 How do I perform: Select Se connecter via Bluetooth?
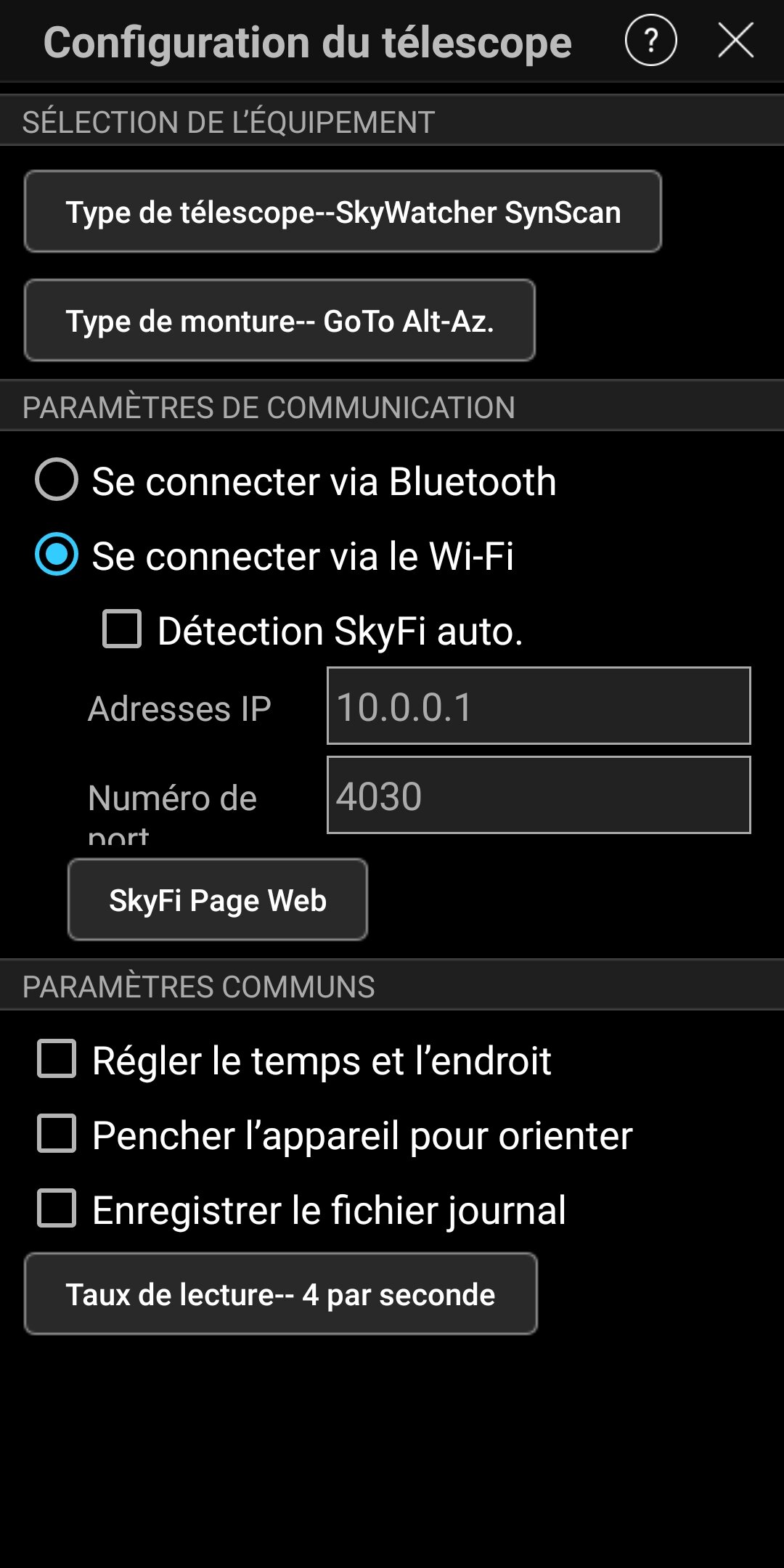tap(57, 480)
